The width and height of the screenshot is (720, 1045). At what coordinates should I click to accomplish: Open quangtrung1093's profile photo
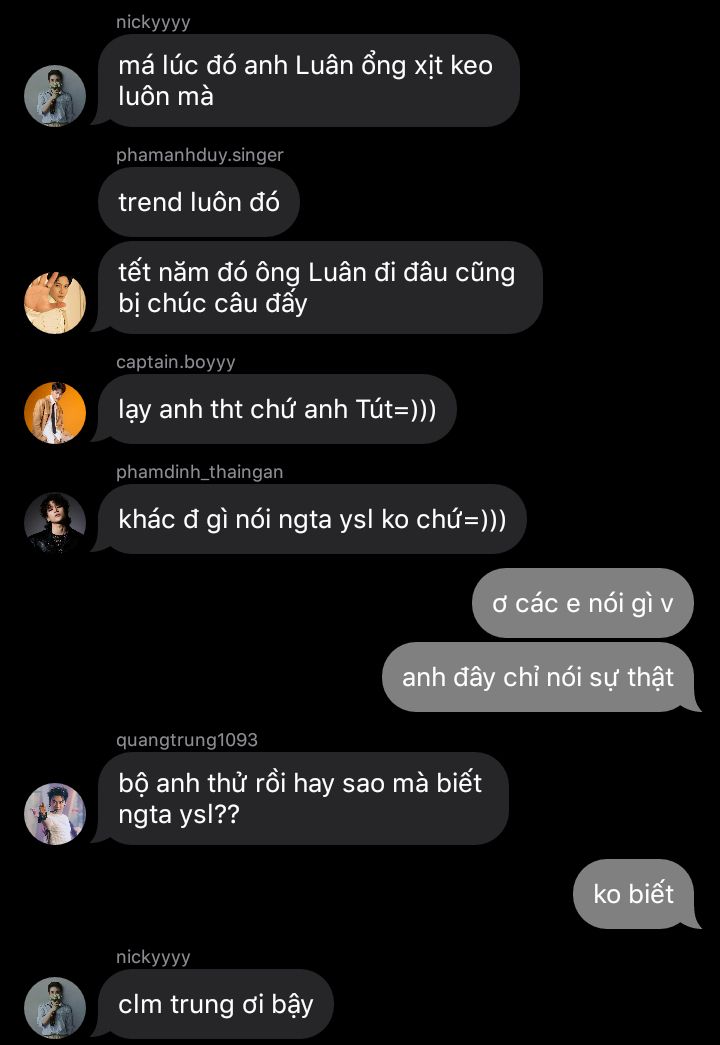(x=55, y=813)
